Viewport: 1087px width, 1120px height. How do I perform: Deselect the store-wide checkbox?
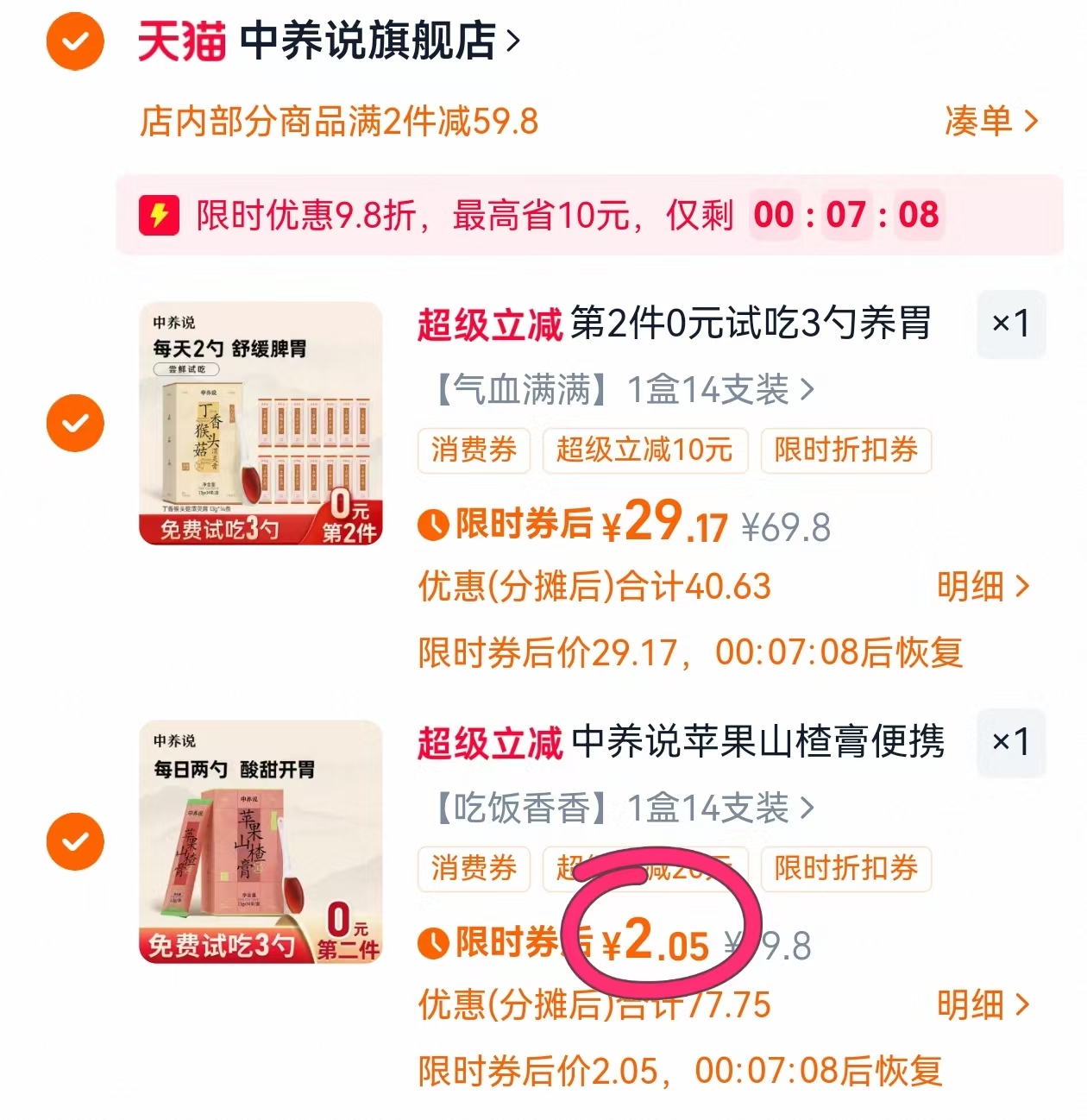pos(74,39)
